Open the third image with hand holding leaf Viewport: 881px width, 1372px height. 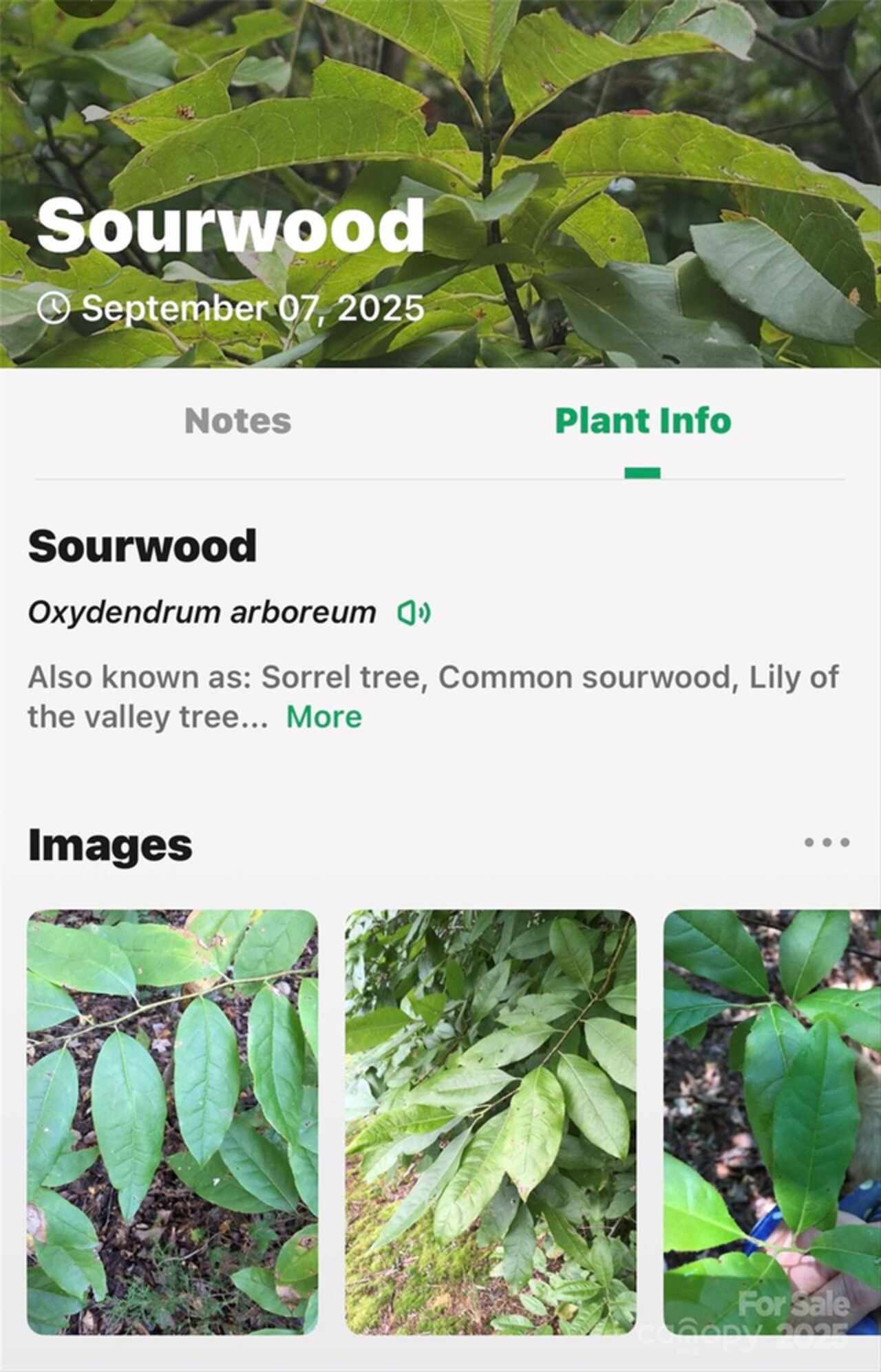click(771, 1122)
